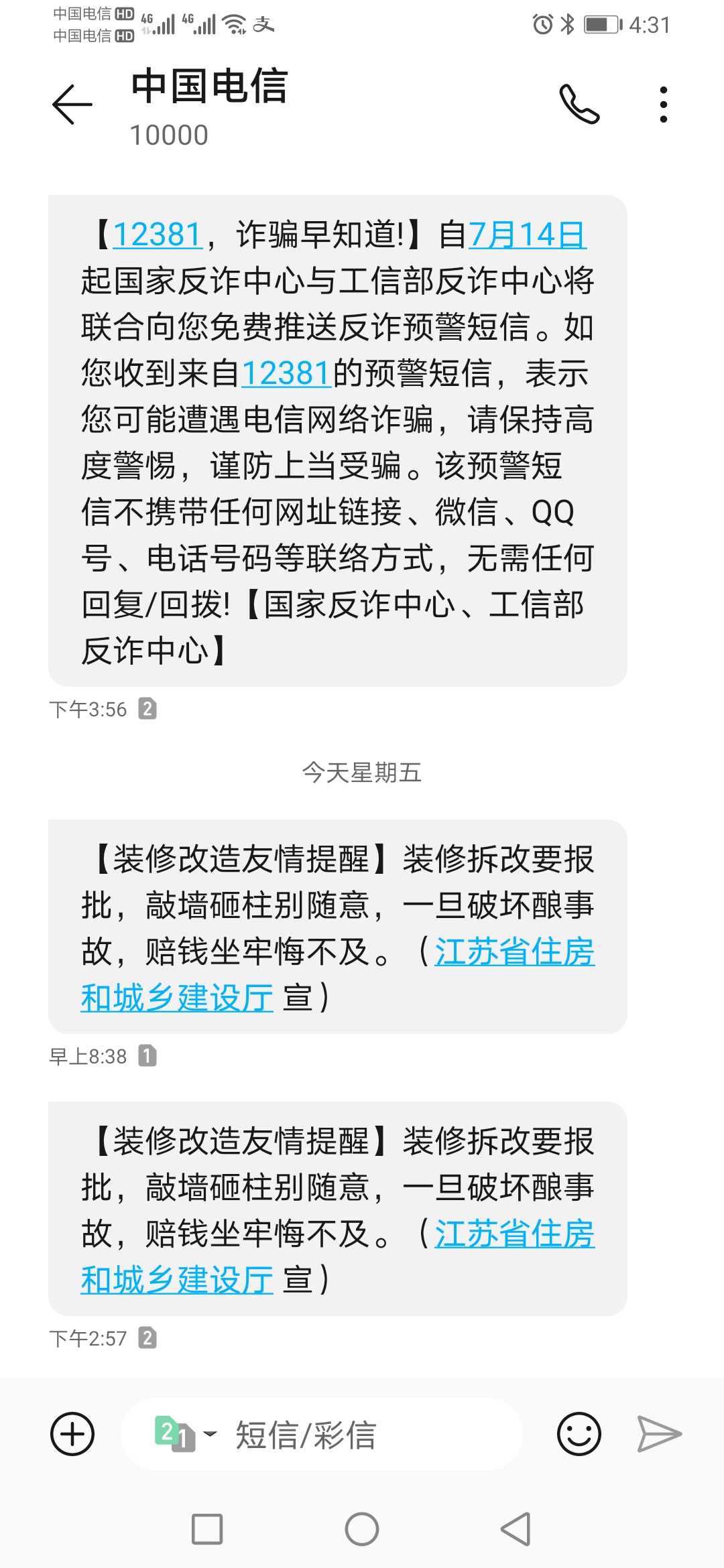This screenshot has height=1568, width=724.
Task: Open the 7月14日 date link
Action: [527, 235]
